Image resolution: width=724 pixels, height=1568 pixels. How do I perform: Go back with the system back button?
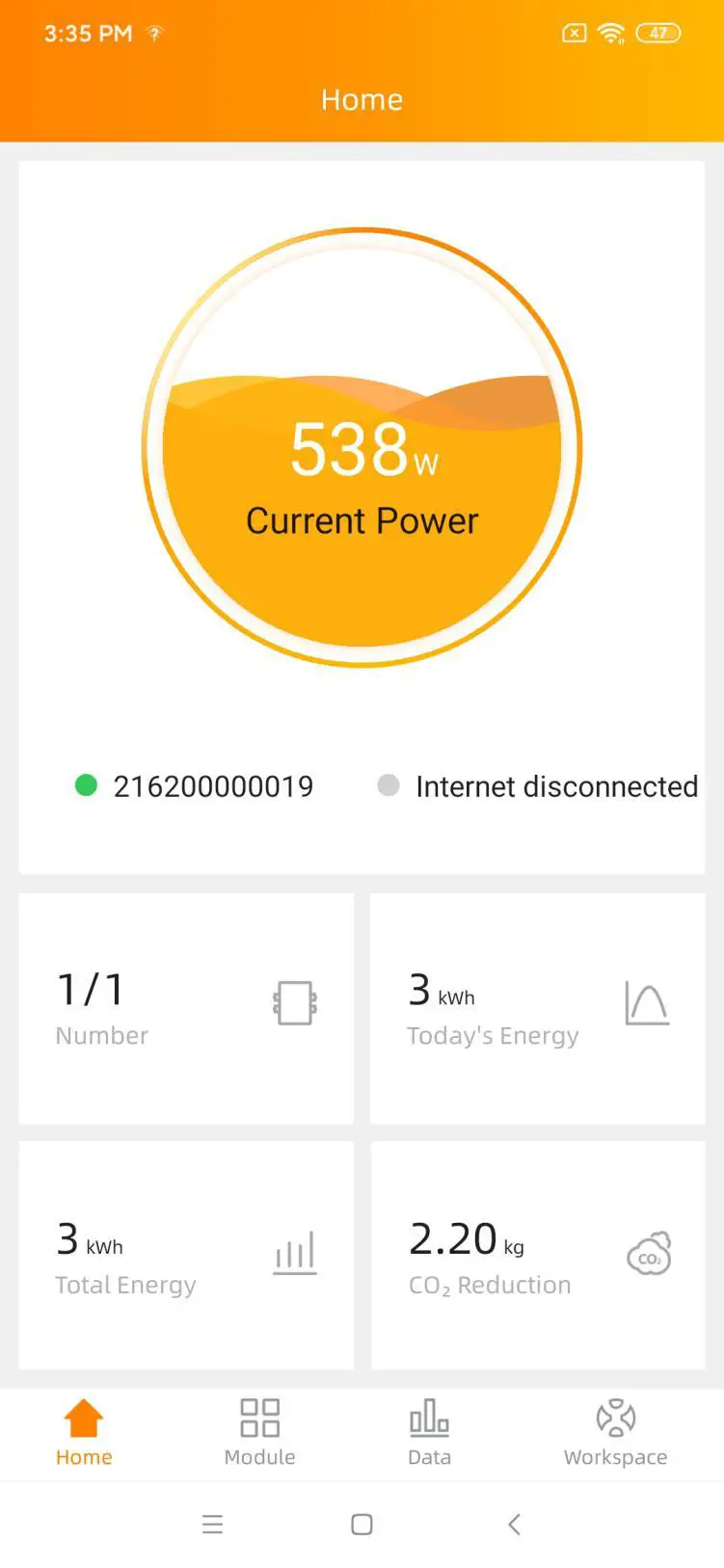(514, 1524)
